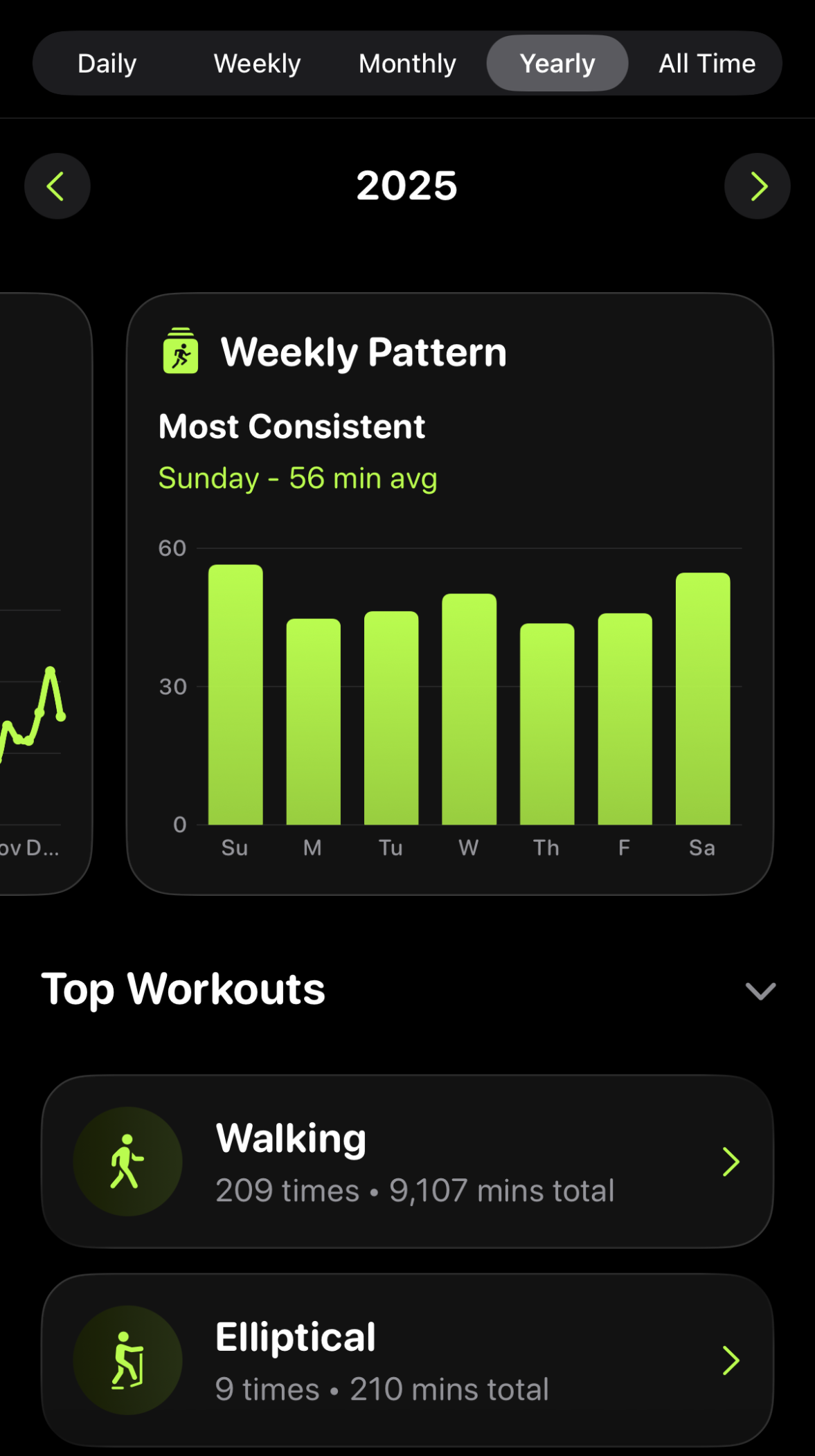
Task: Collapse the Top Workouts section
Action: point(760,991)
